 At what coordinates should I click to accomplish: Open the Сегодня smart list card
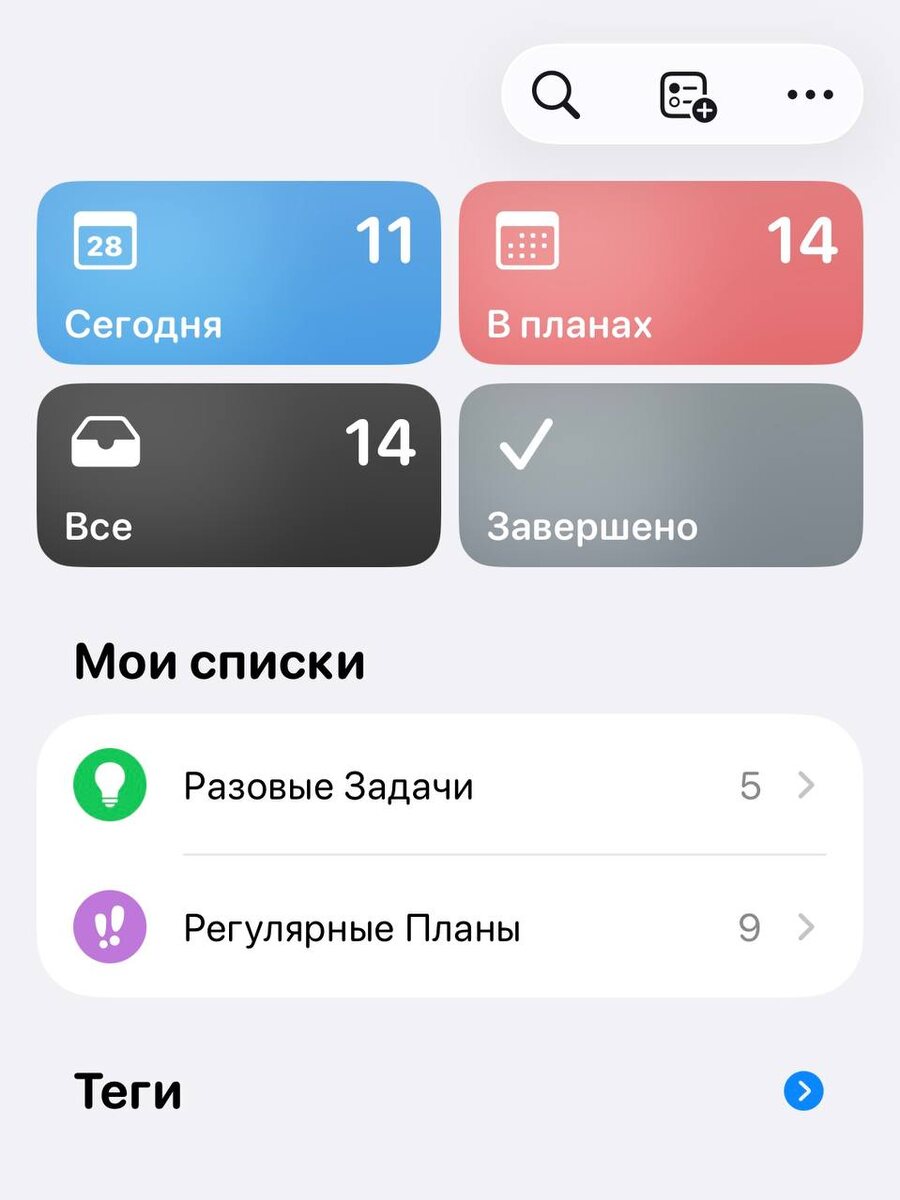(239, 272)
